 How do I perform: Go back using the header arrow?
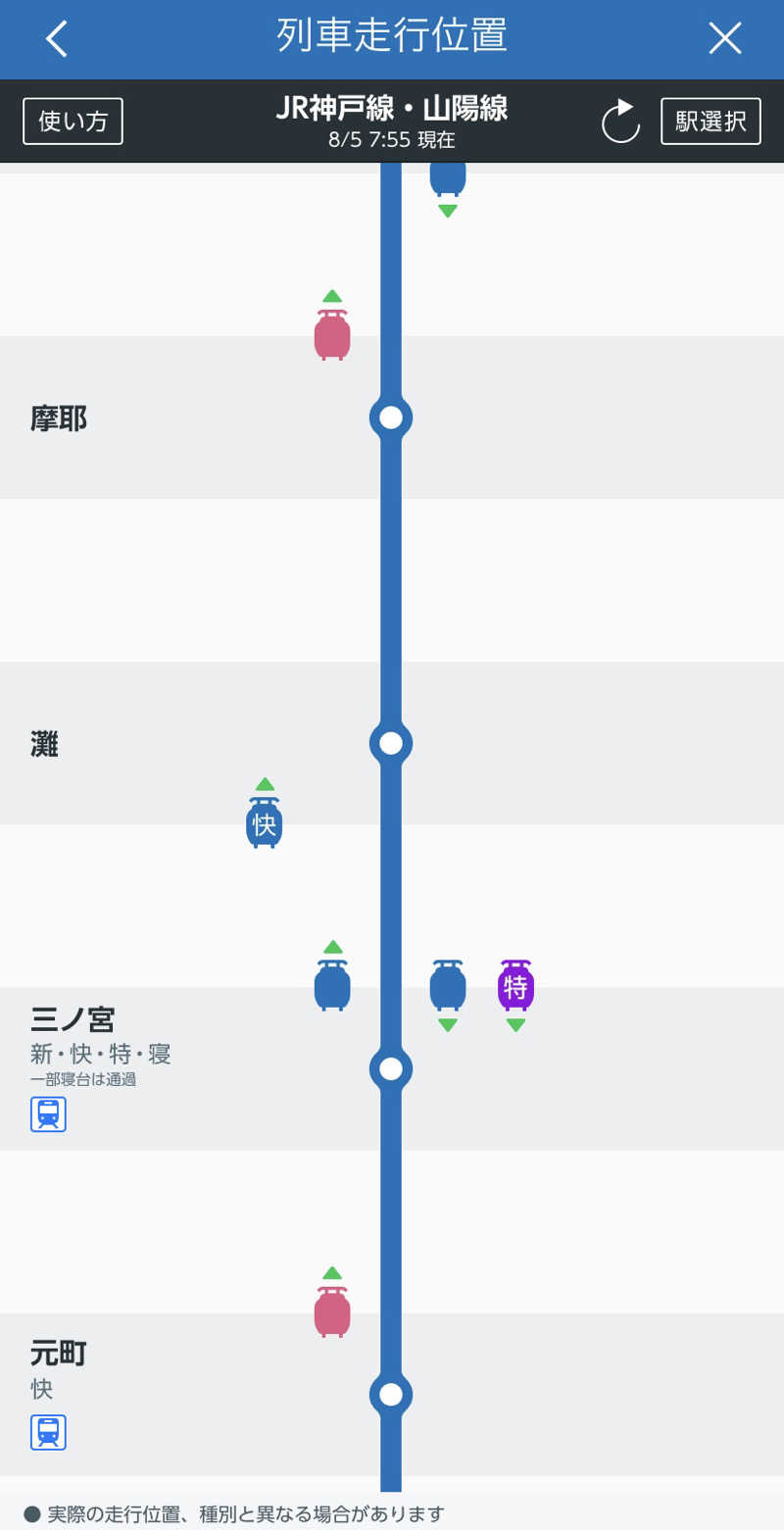point(57,38)
